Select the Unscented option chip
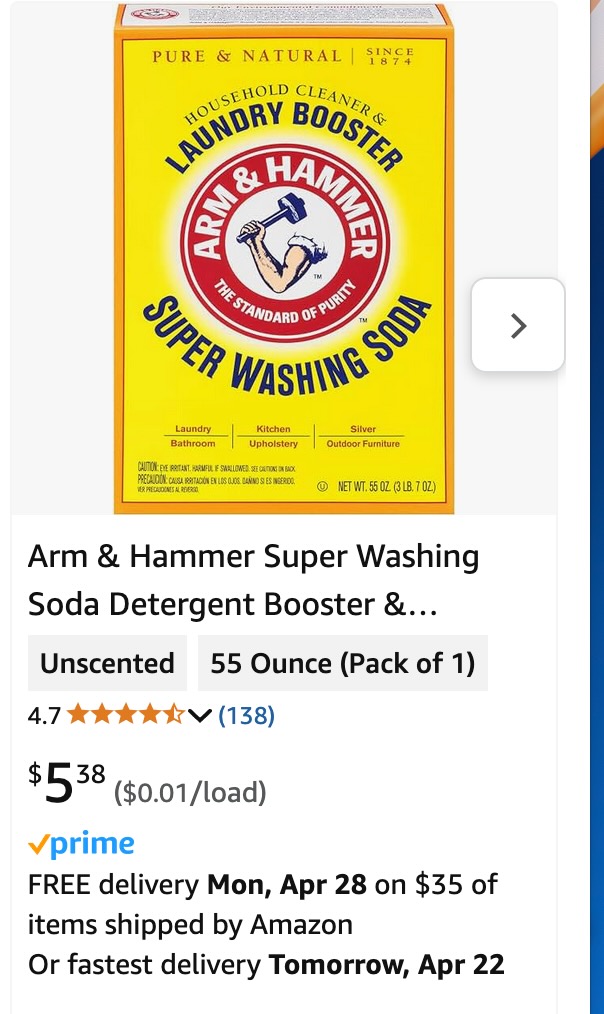The width and height of the screenshot is (604, 1014). click(107, 663)
